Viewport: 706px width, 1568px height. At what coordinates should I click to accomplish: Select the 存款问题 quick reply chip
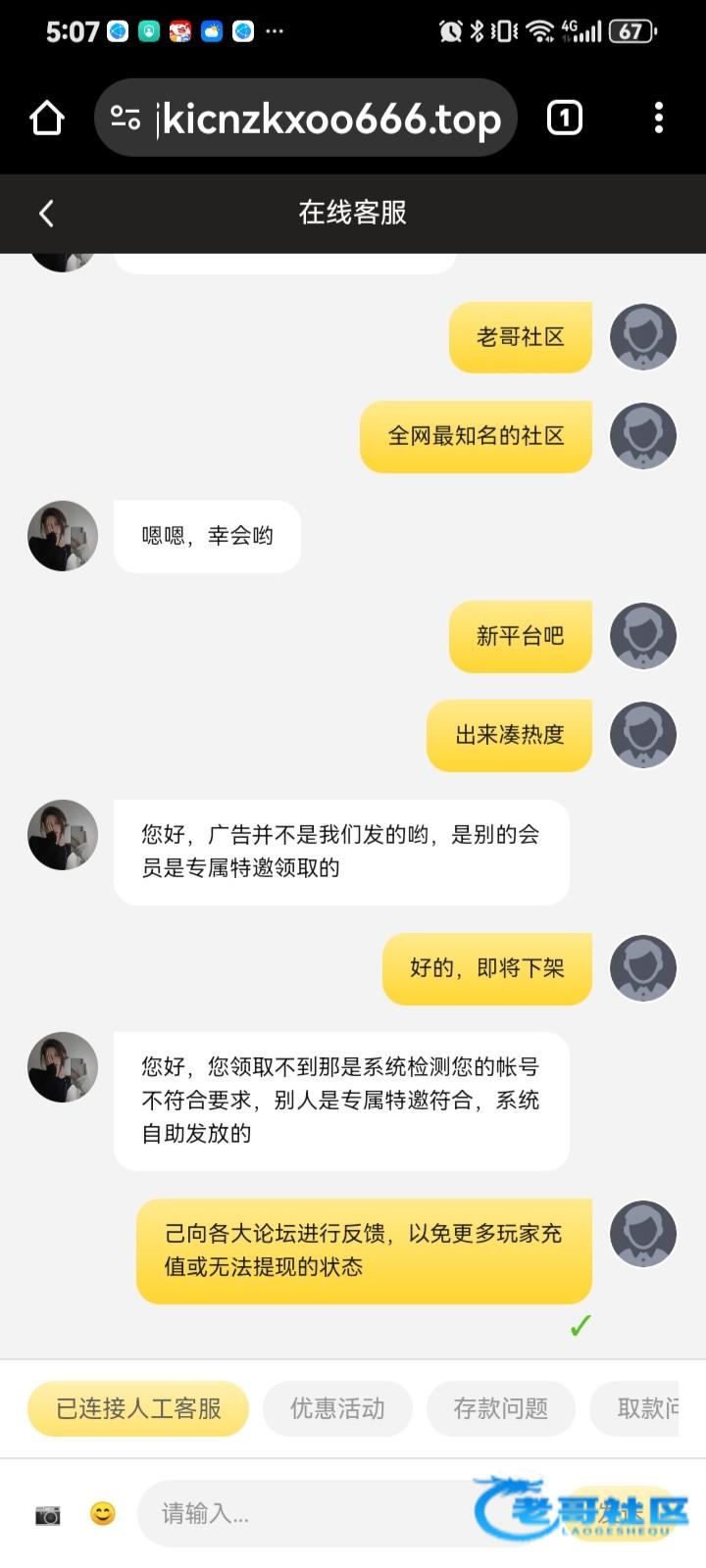pos(501,1408)
